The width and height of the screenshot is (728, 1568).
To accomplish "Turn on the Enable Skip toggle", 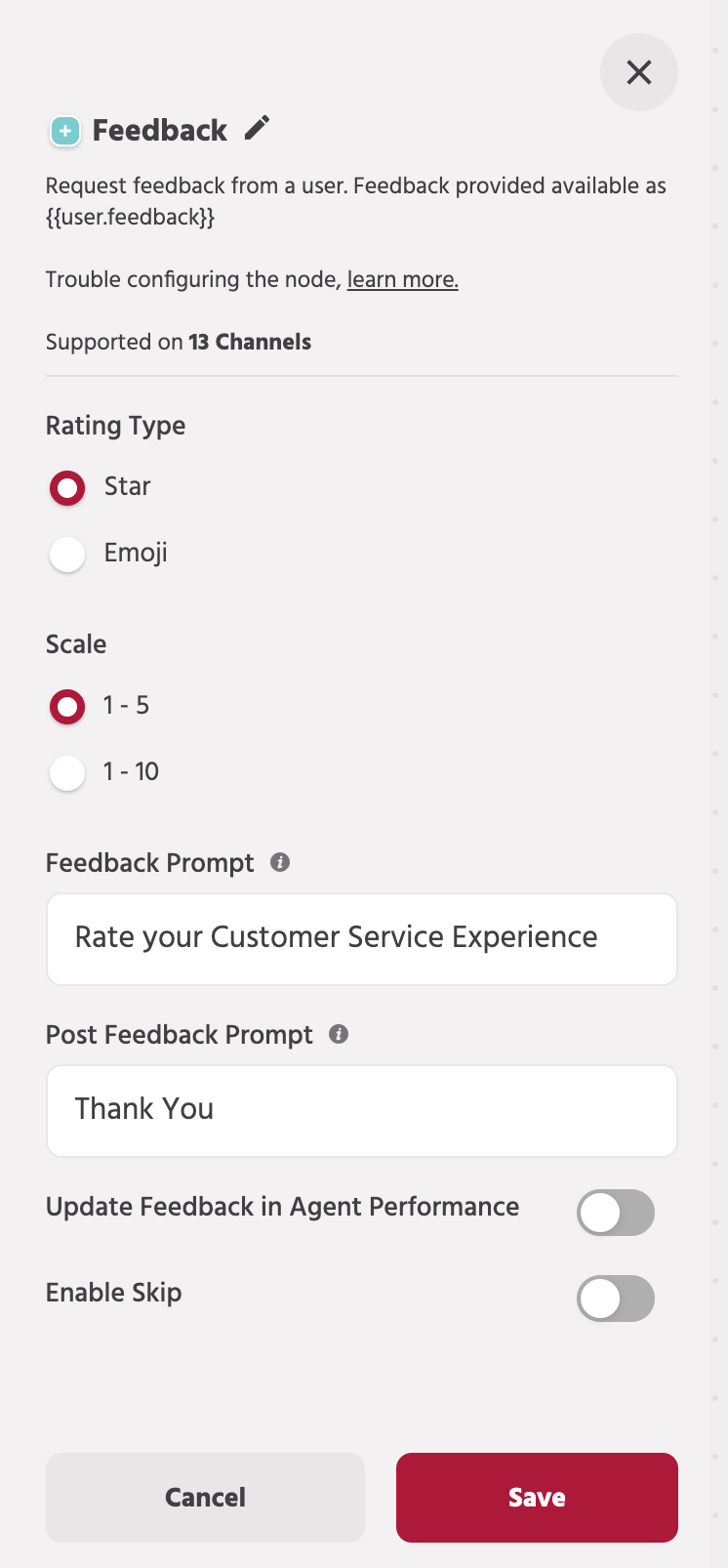I will (616, 1299).
